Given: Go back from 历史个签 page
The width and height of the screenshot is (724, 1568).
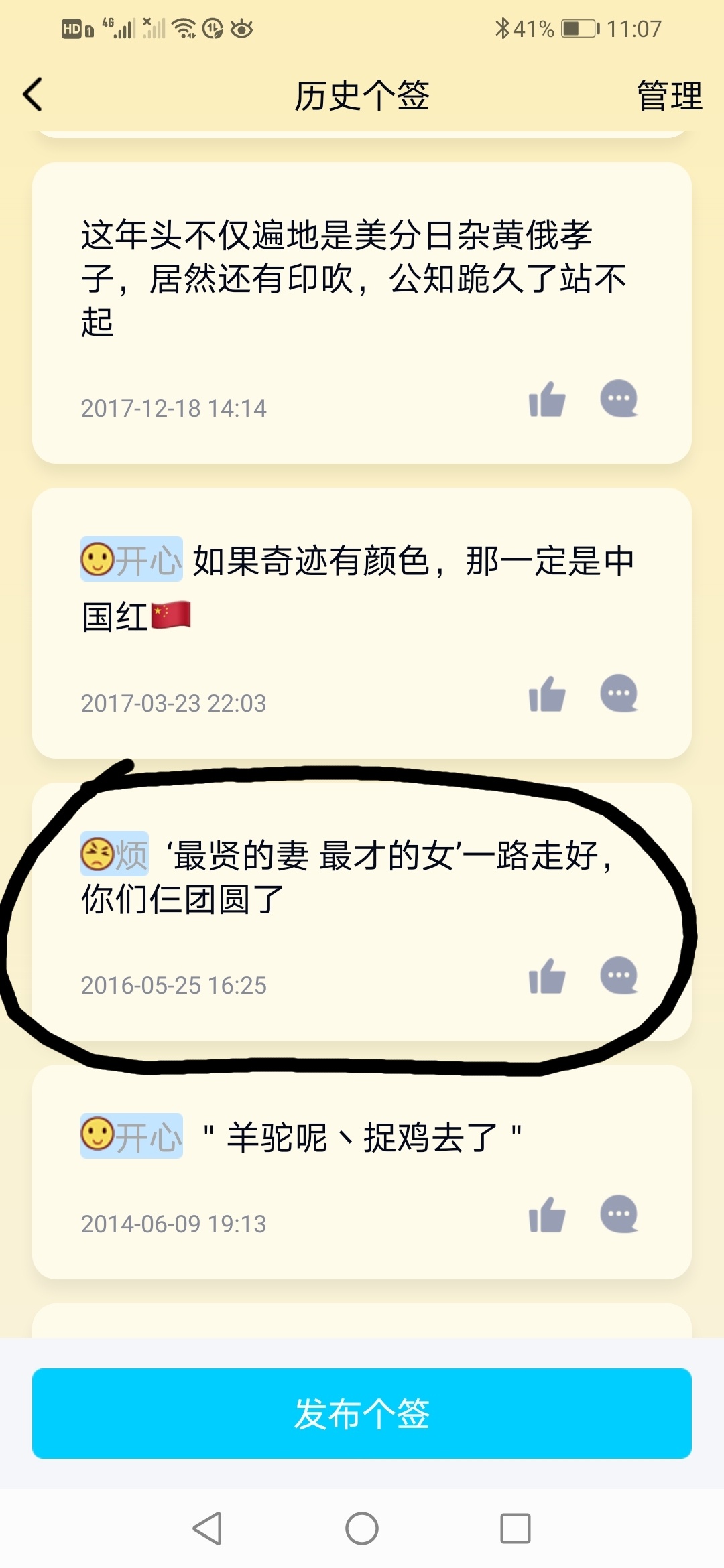Looking at the screenshot, I should (34, 94).
